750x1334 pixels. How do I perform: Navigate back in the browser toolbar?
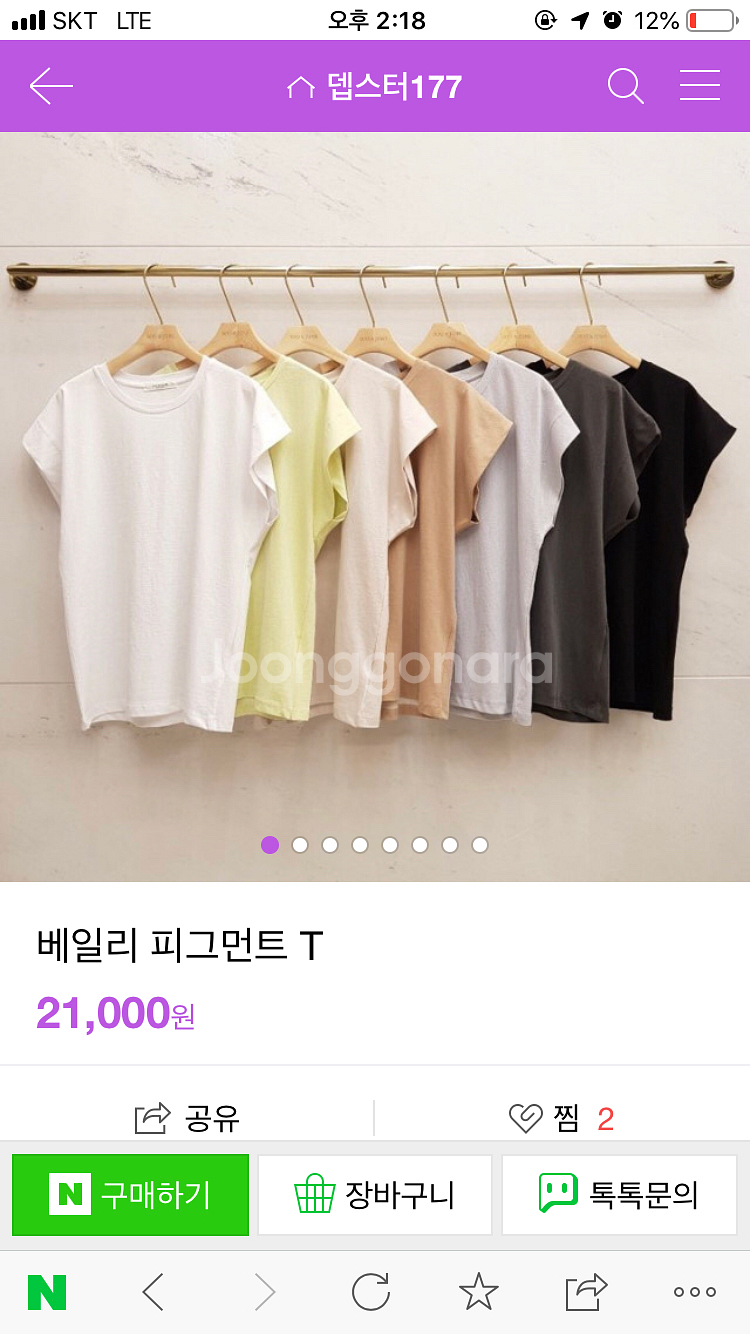(153, 1293)
